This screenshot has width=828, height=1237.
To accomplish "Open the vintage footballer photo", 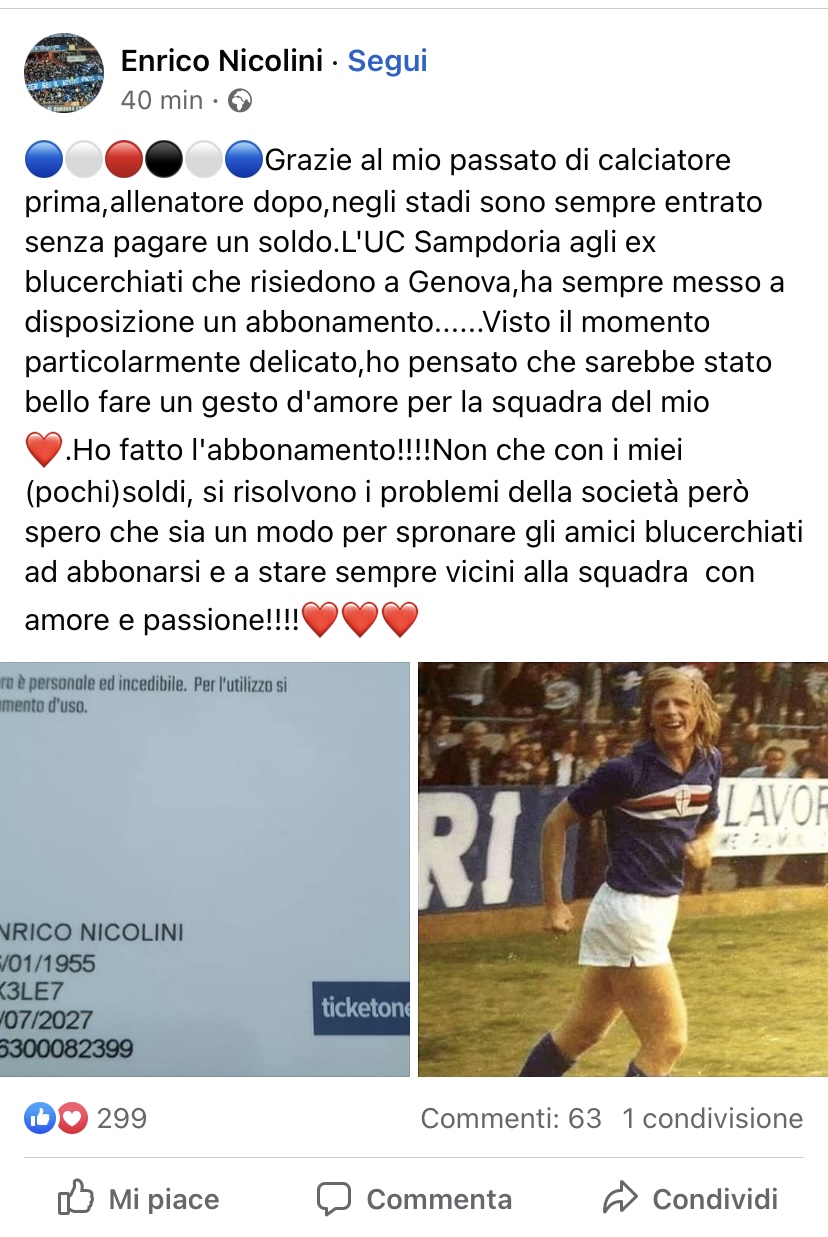I will point(622,868).
